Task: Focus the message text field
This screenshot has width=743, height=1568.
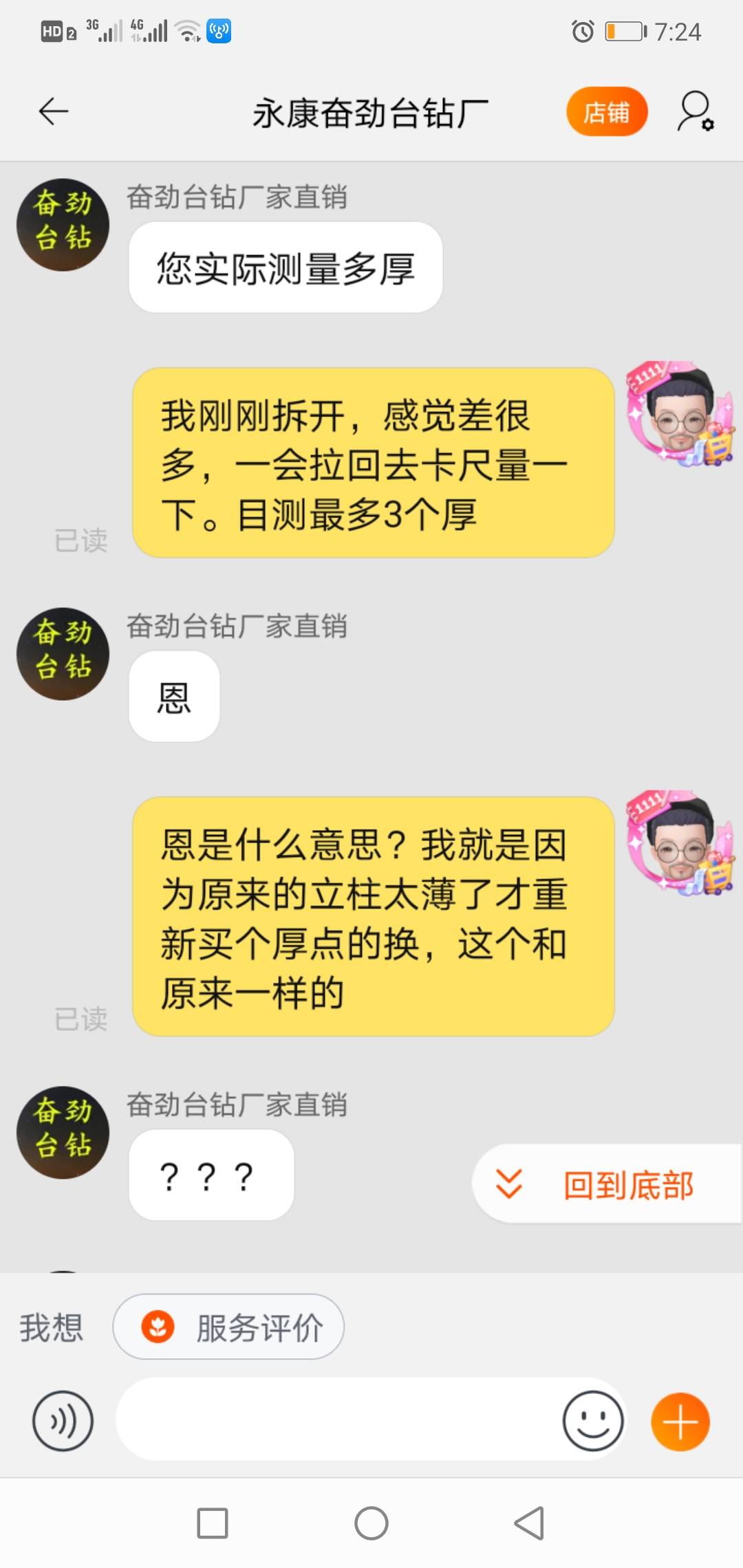Action: 337,1419
